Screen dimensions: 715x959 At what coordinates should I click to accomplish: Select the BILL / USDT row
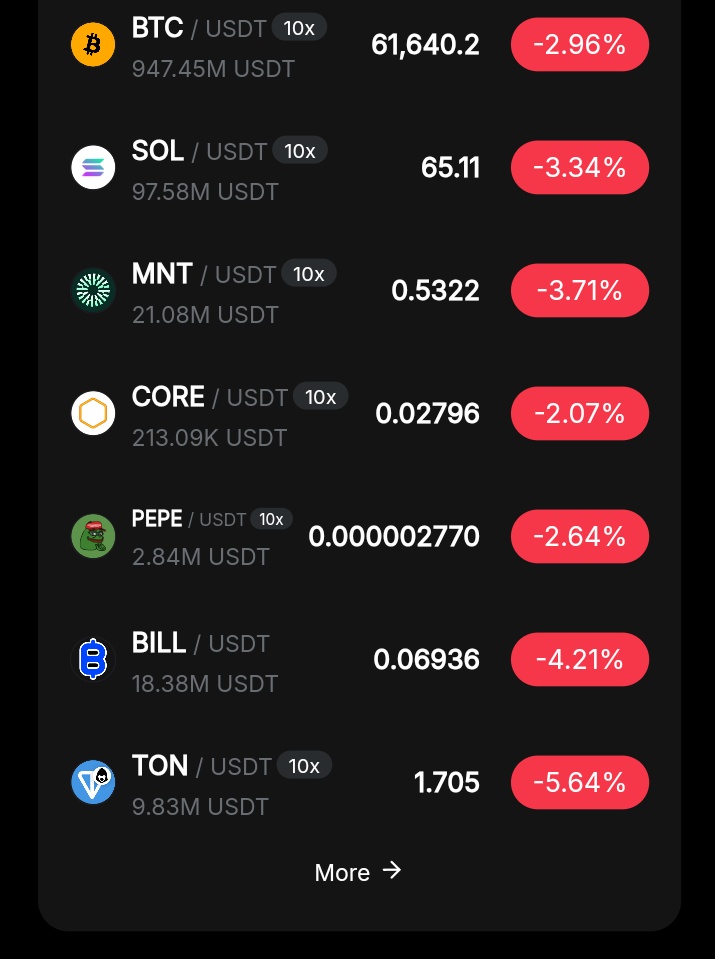pyautogui.click(x=360, y=659)
